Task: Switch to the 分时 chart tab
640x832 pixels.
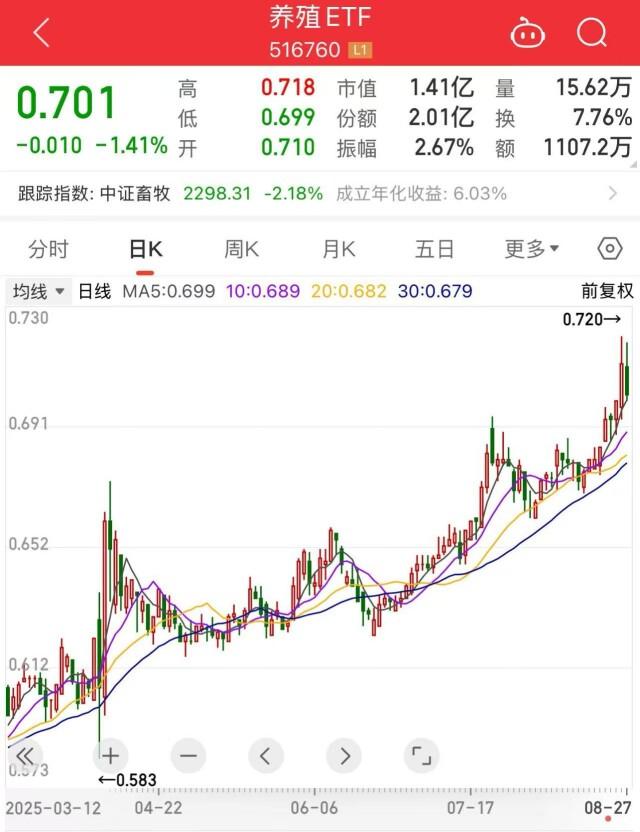Action: tap(49, 249)
